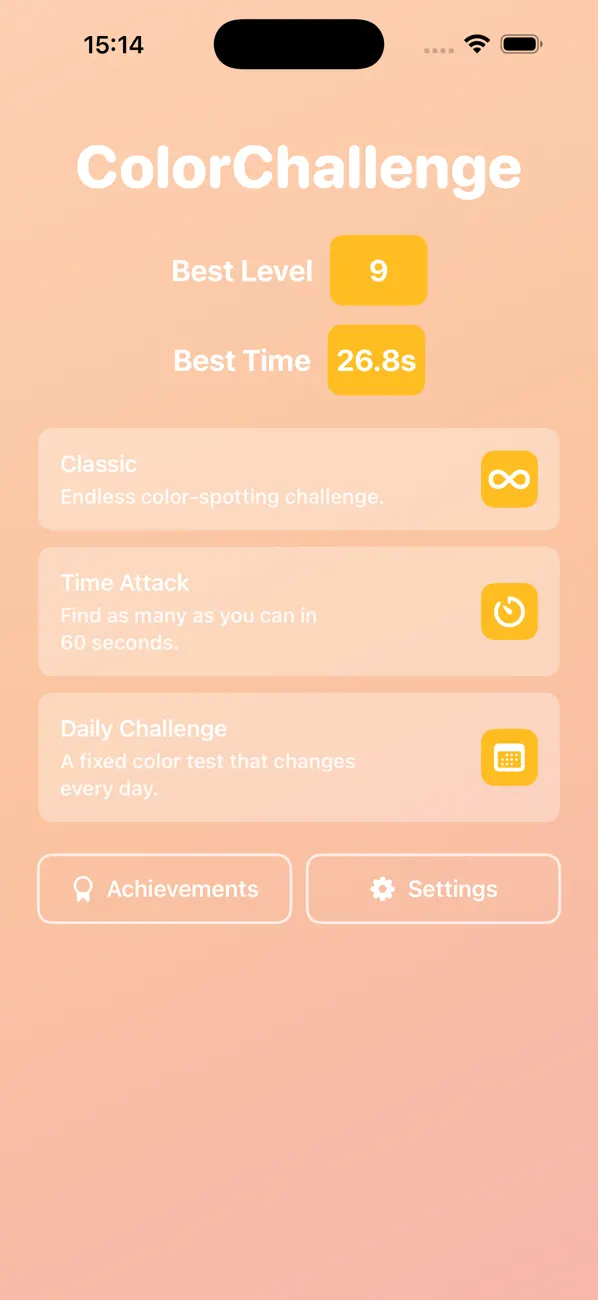The height and width of the screenshot is (1300, 598).
Task: Open Settings
Action: click(433, 888)
